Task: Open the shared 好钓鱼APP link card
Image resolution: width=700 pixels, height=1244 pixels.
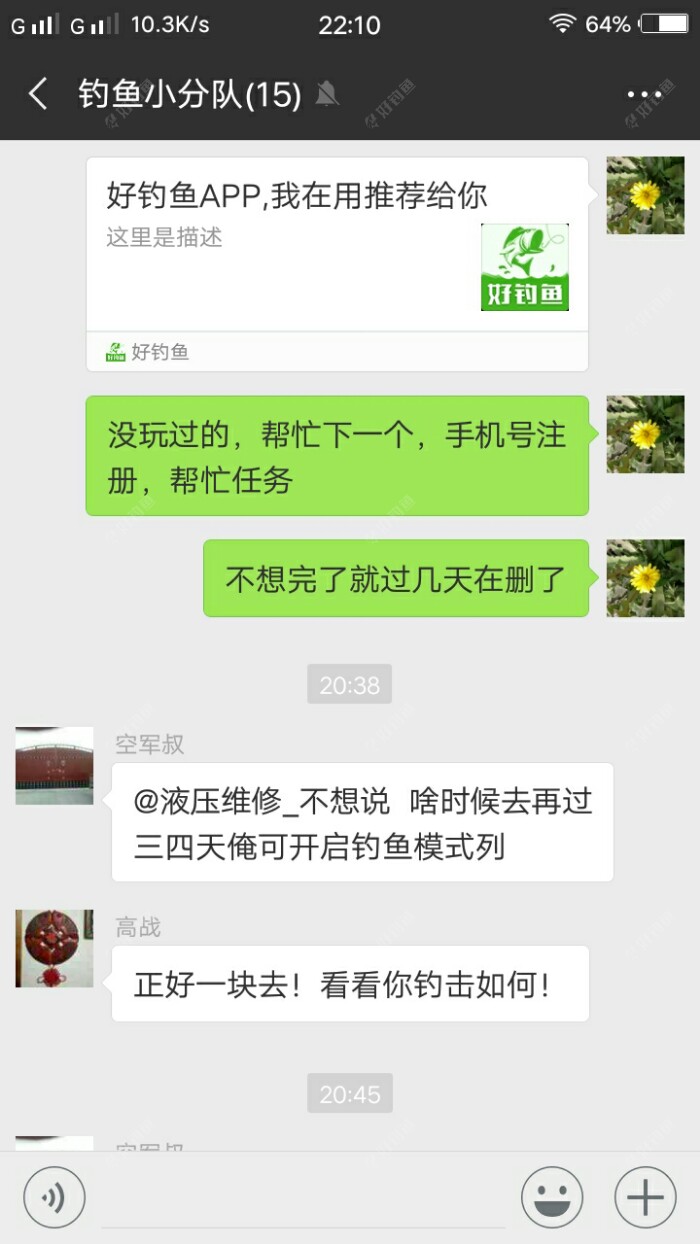Action: pos(337,264)
